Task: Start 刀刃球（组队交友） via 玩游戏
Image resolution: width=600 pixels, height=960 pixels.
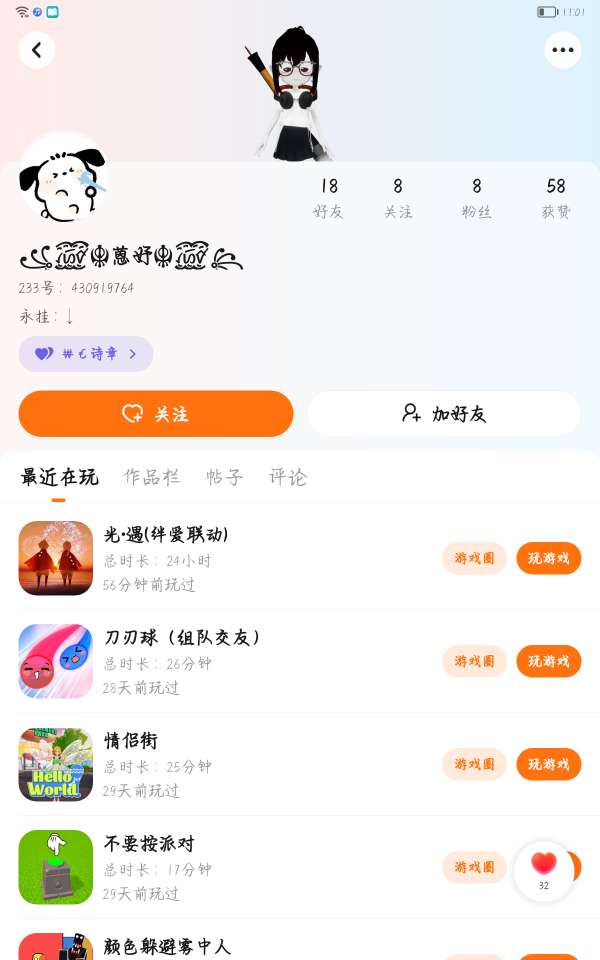Action: 548,661
